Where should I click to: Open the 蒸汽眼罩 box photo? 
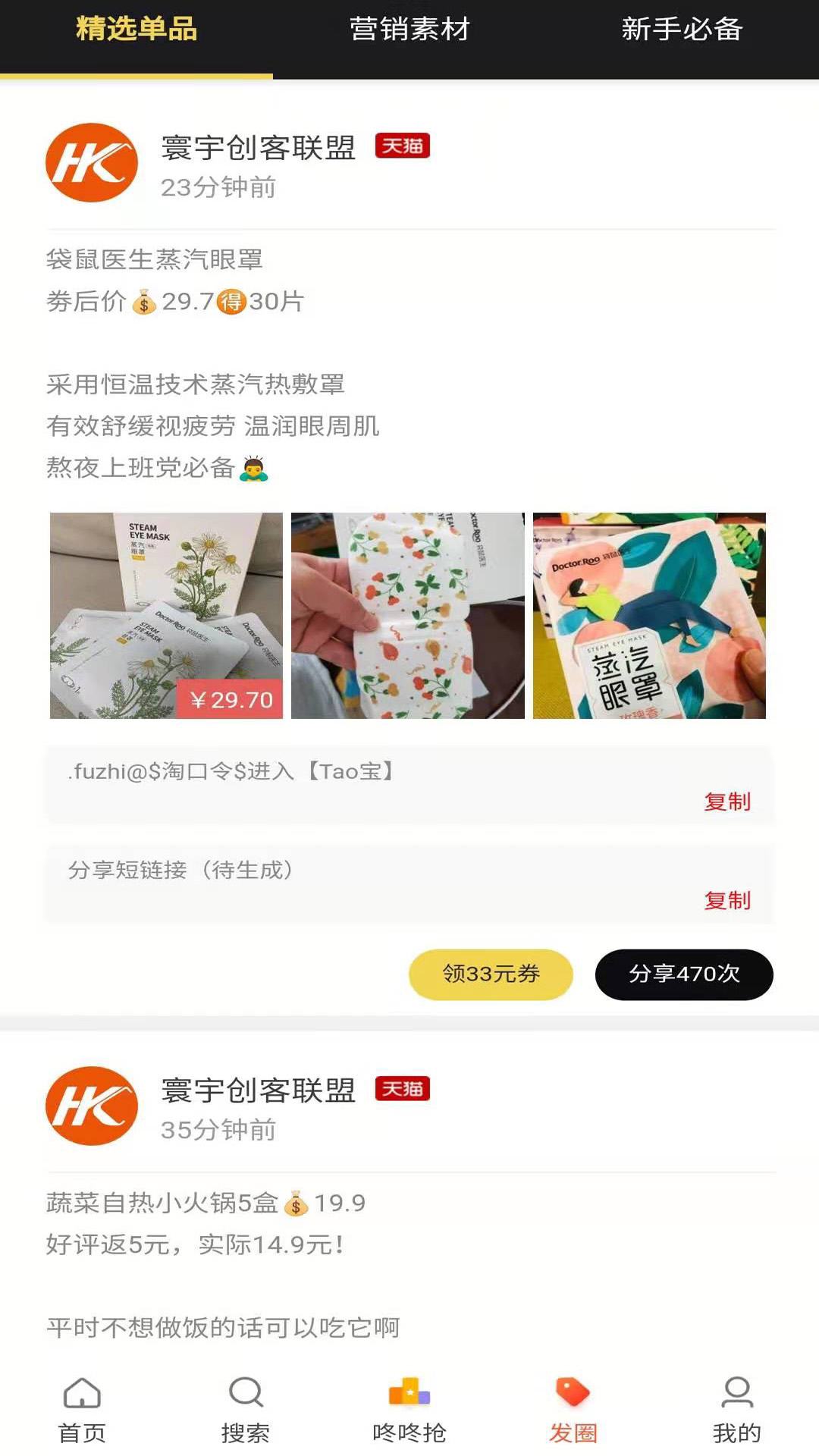tap(649, 615)
